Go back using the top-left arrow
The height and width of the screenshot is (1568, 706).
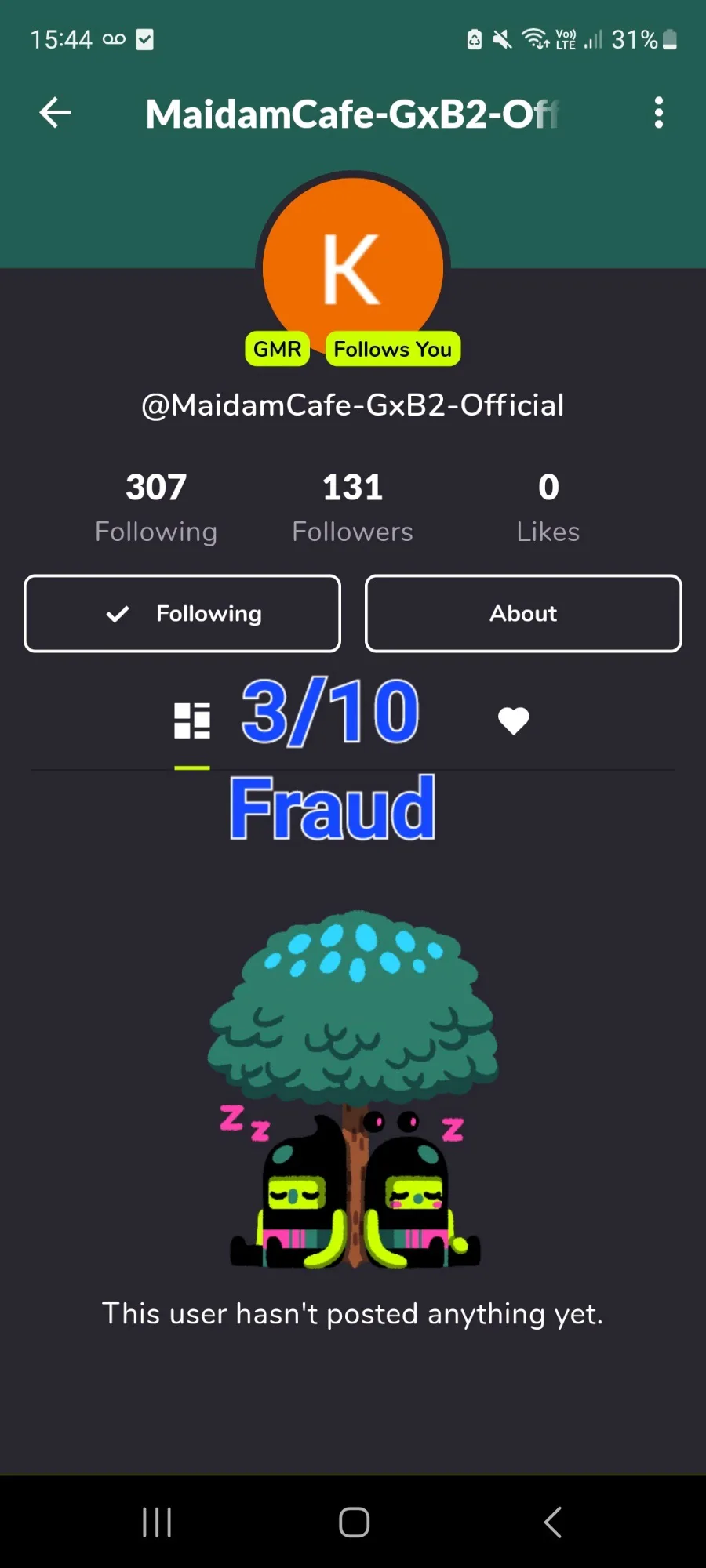click(x=55, y=113)
